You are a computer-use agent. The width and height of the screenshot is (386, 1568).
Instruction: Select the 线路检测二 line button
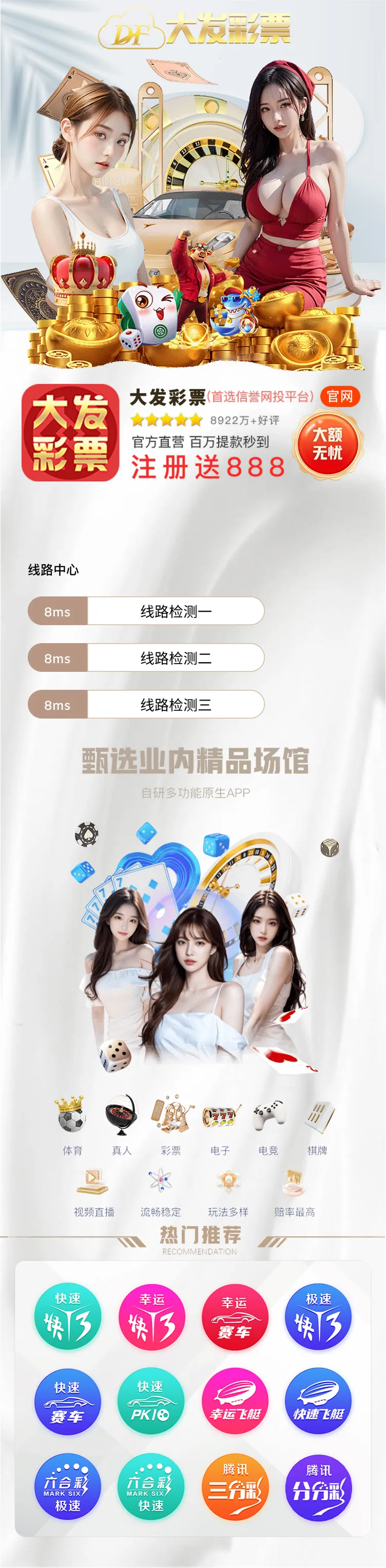(176, 658)
